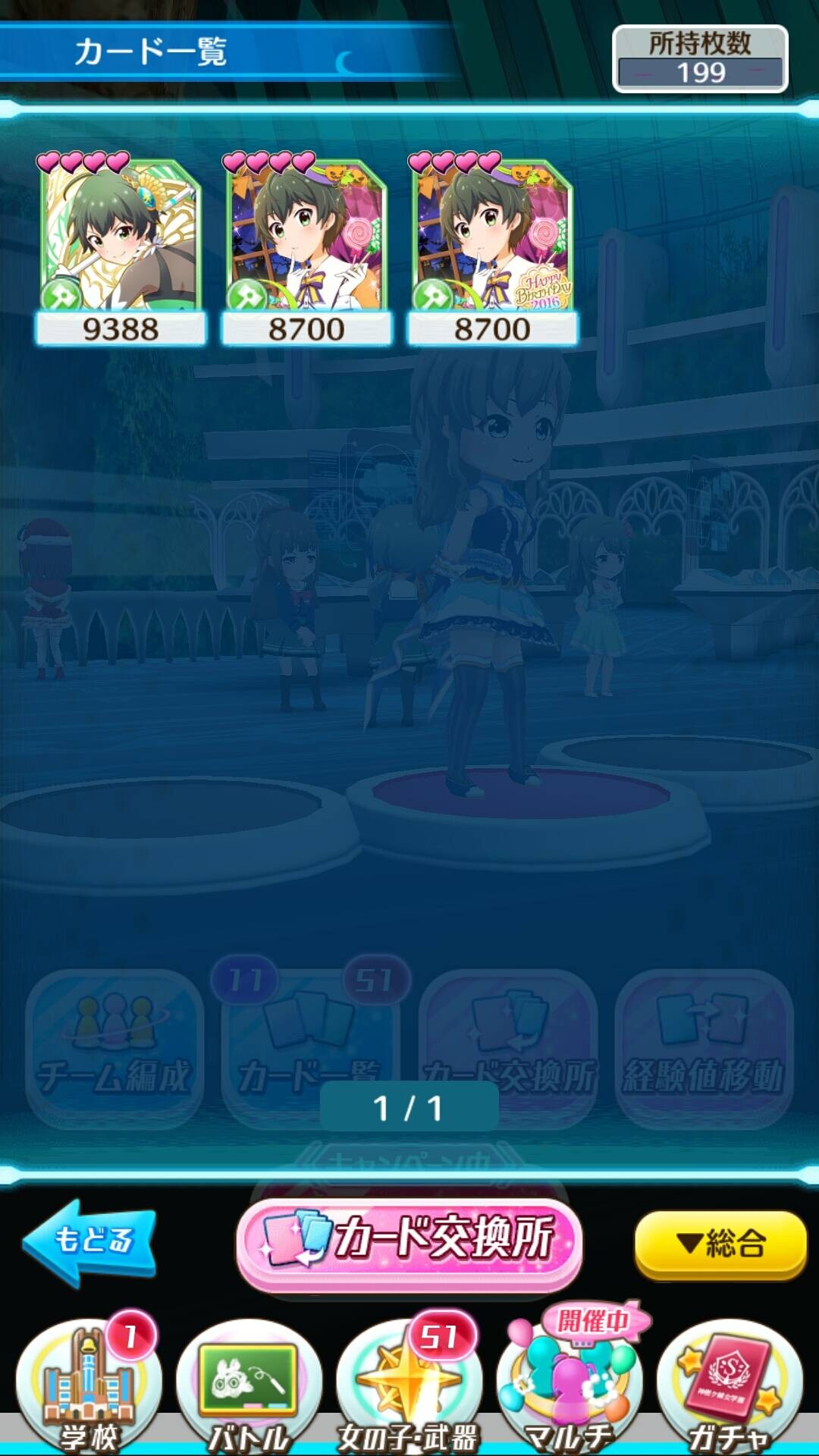The width and height of the screenshot is (819, 1456).
Task: Switch to the マルチ tab
Action: point(570,1385)
